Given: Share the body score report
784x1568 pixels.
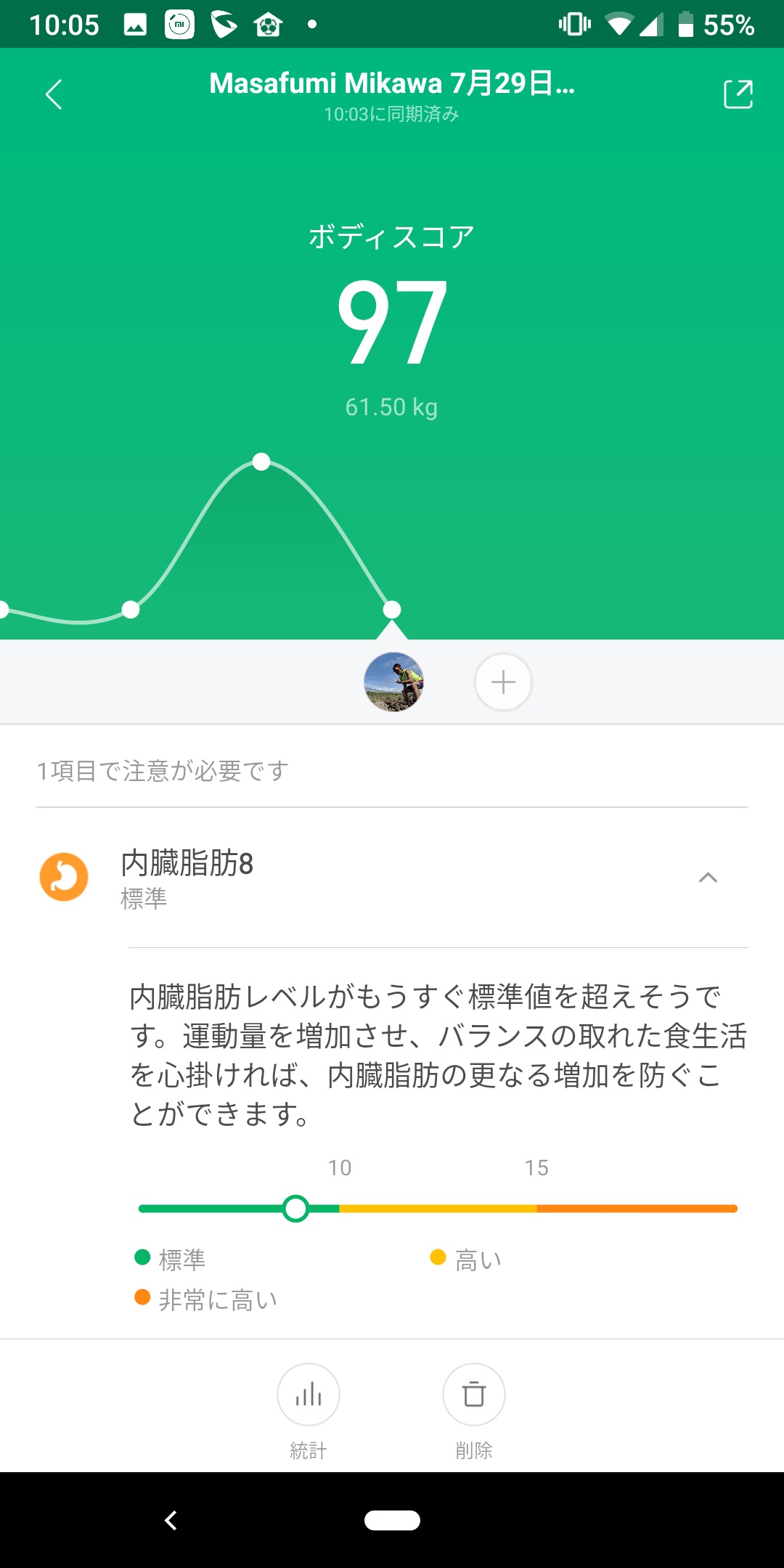Looking at the screenshot, I should (738, 94).
